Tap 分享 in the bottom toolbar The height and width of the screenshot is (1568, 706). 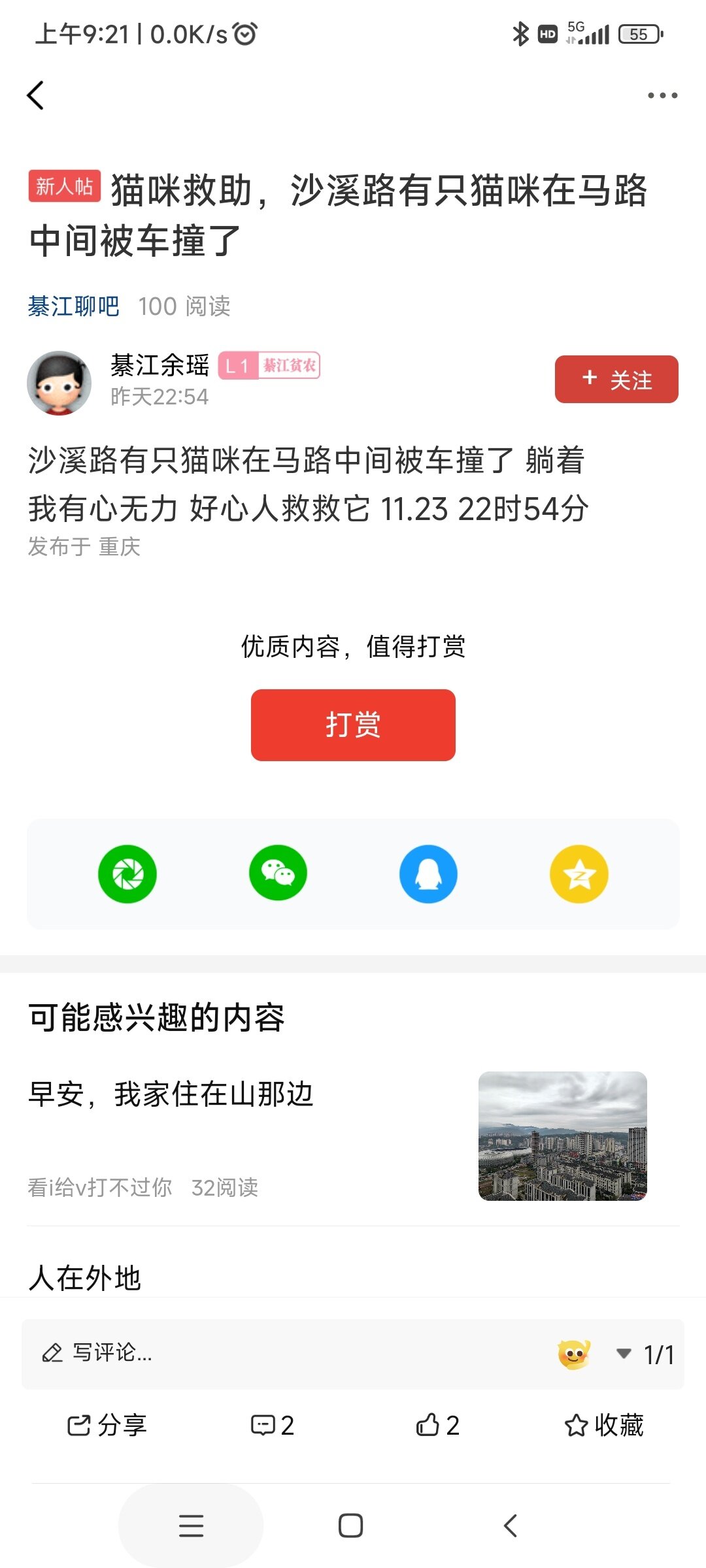[108, 1425]
